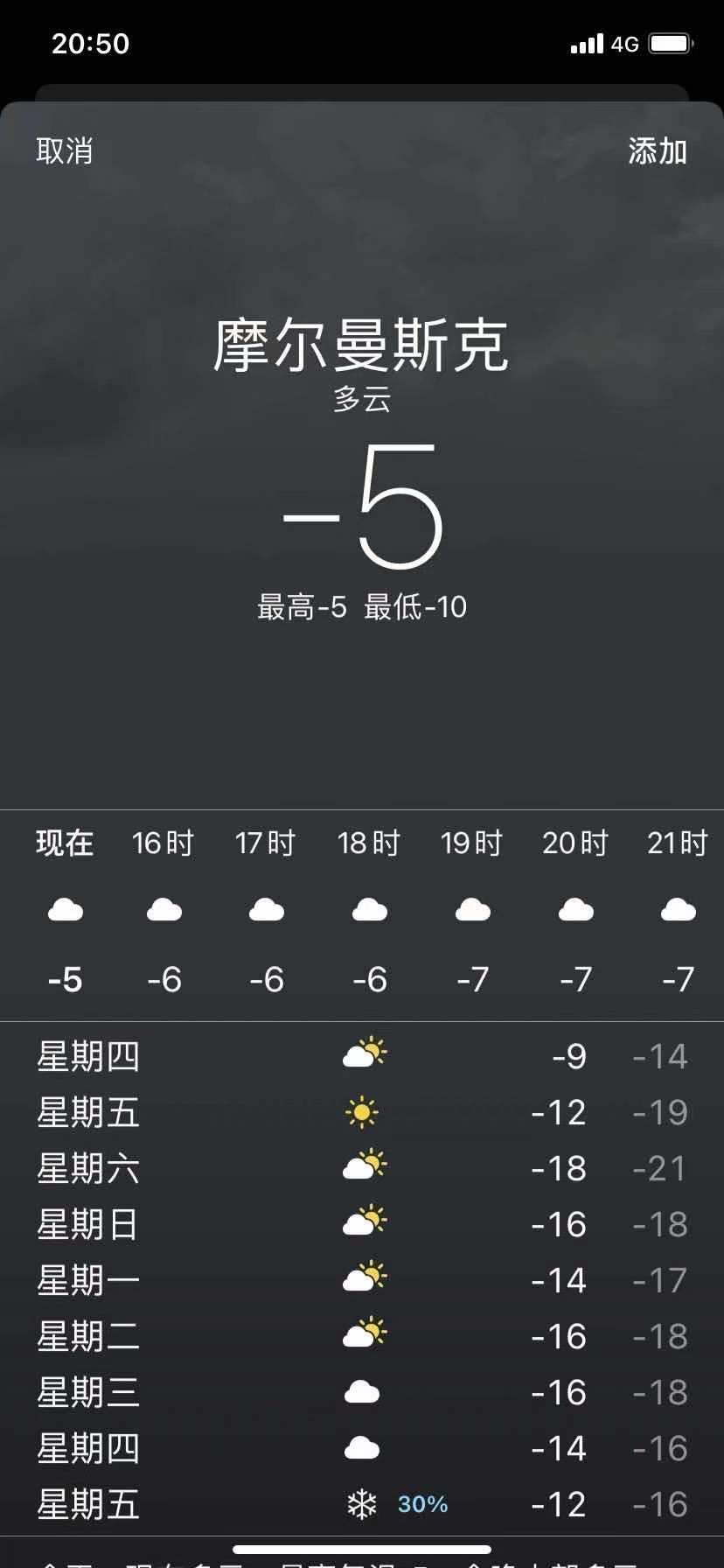Tap 添加 to add 摩尔曼斯克
The height and width of the screenshot is (1568, 724).
click(x=658, y=151)
